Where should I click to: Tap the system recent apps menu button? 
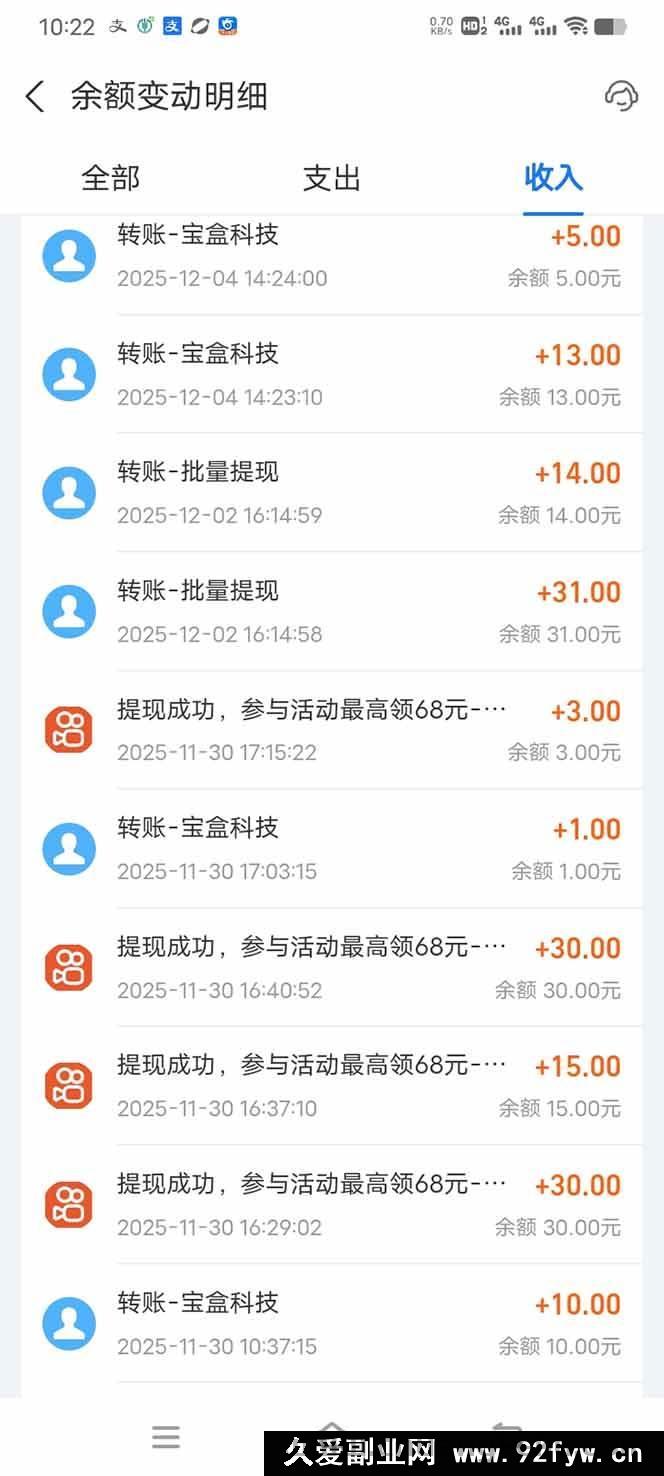(166, 1438)
